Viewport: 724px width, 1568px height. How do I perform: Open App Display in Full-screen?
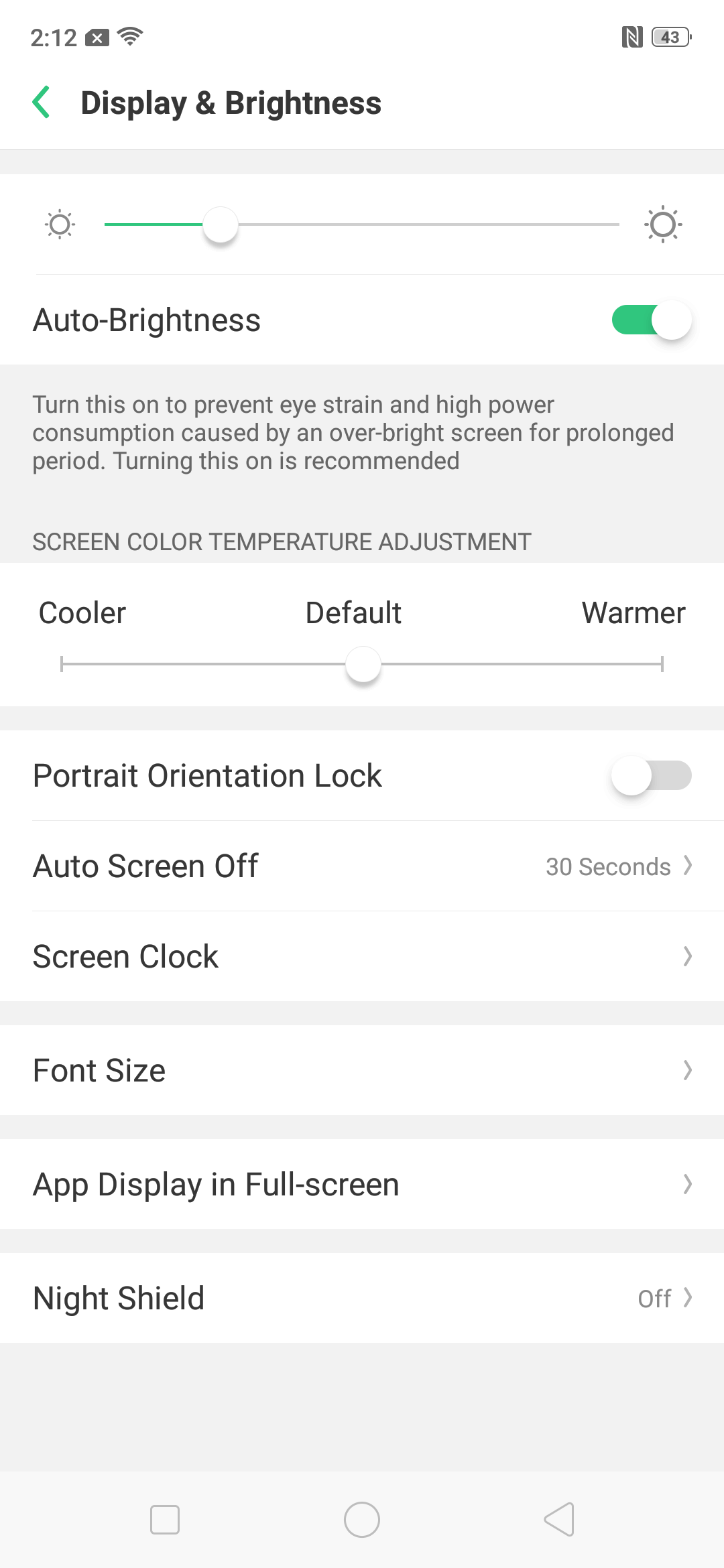coord(362,1184)
